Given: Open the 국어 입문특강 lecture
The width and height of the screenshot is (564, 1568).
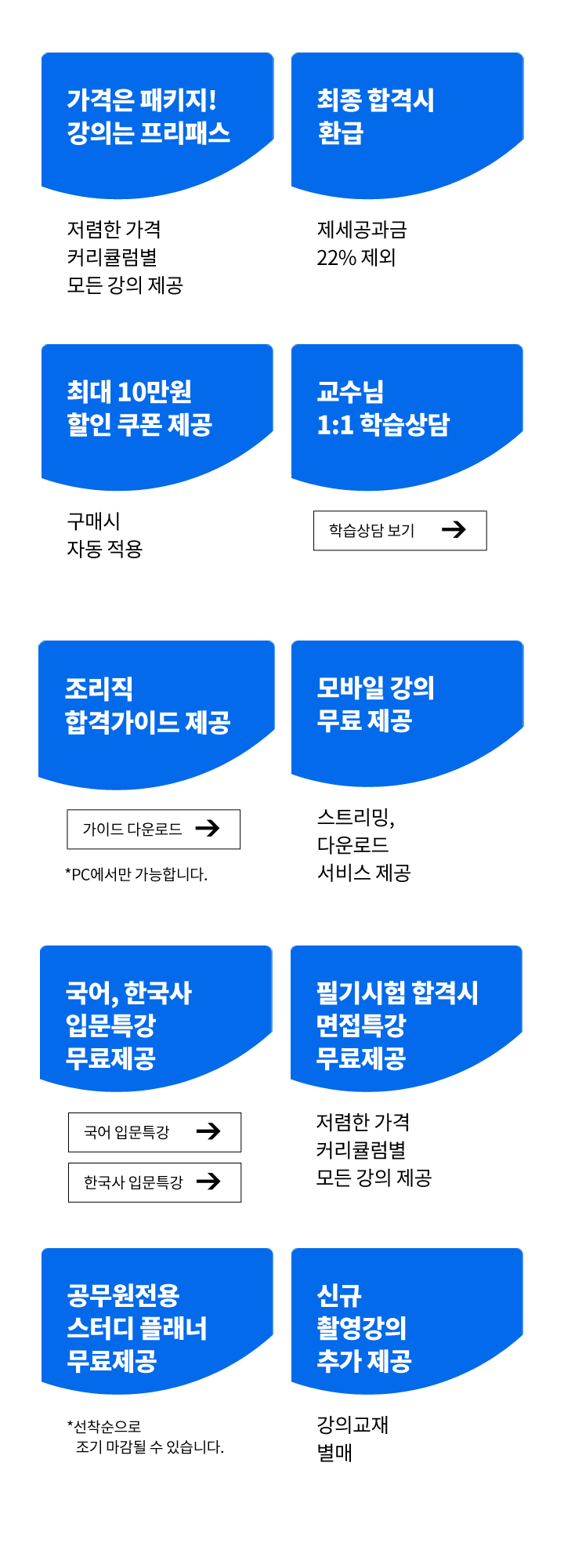Looking at the screenshot, I should 154,1132.
